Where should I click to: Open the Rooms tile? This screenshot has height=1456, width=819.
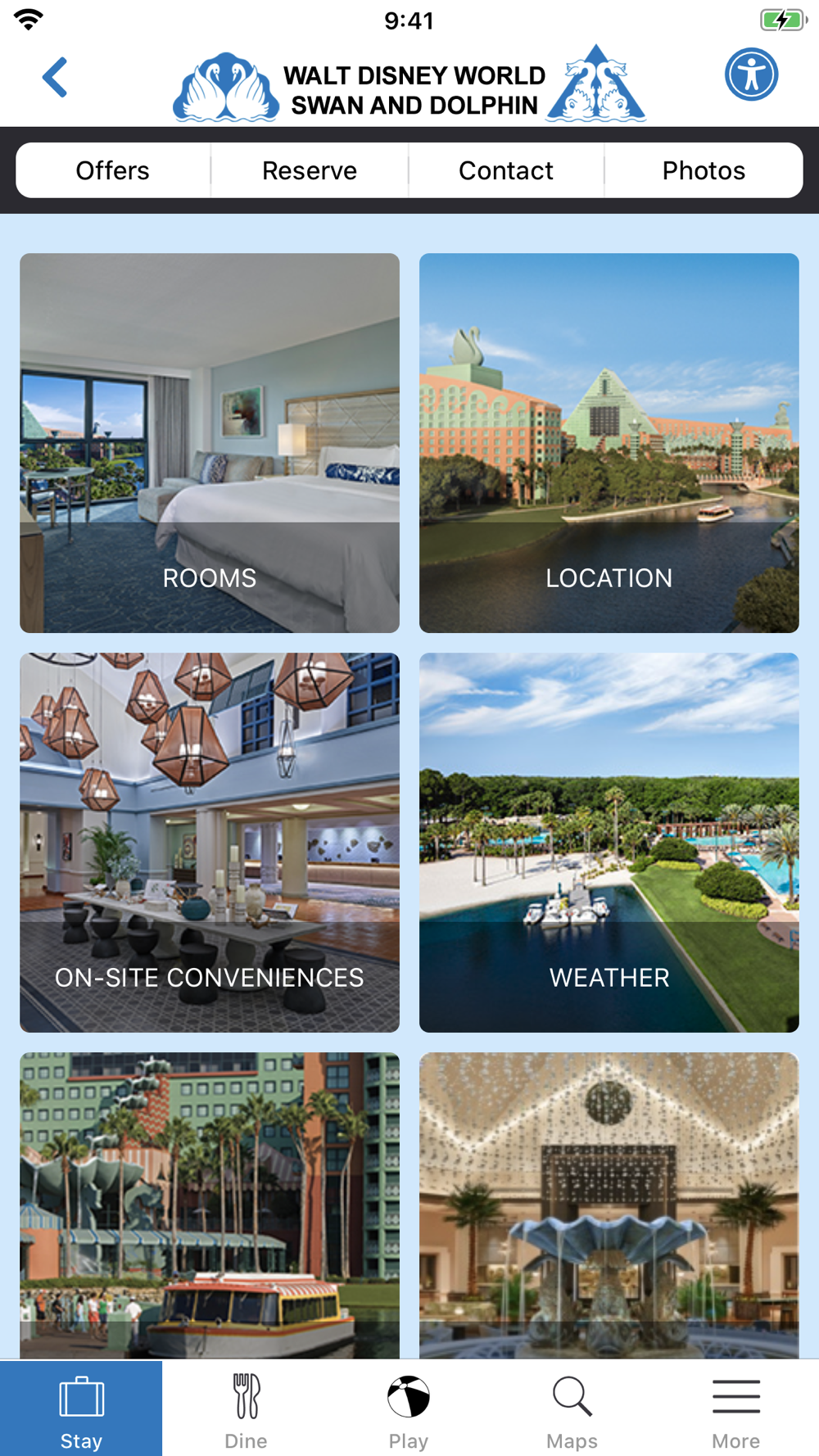pyautogui.click(x=210, y=443)
